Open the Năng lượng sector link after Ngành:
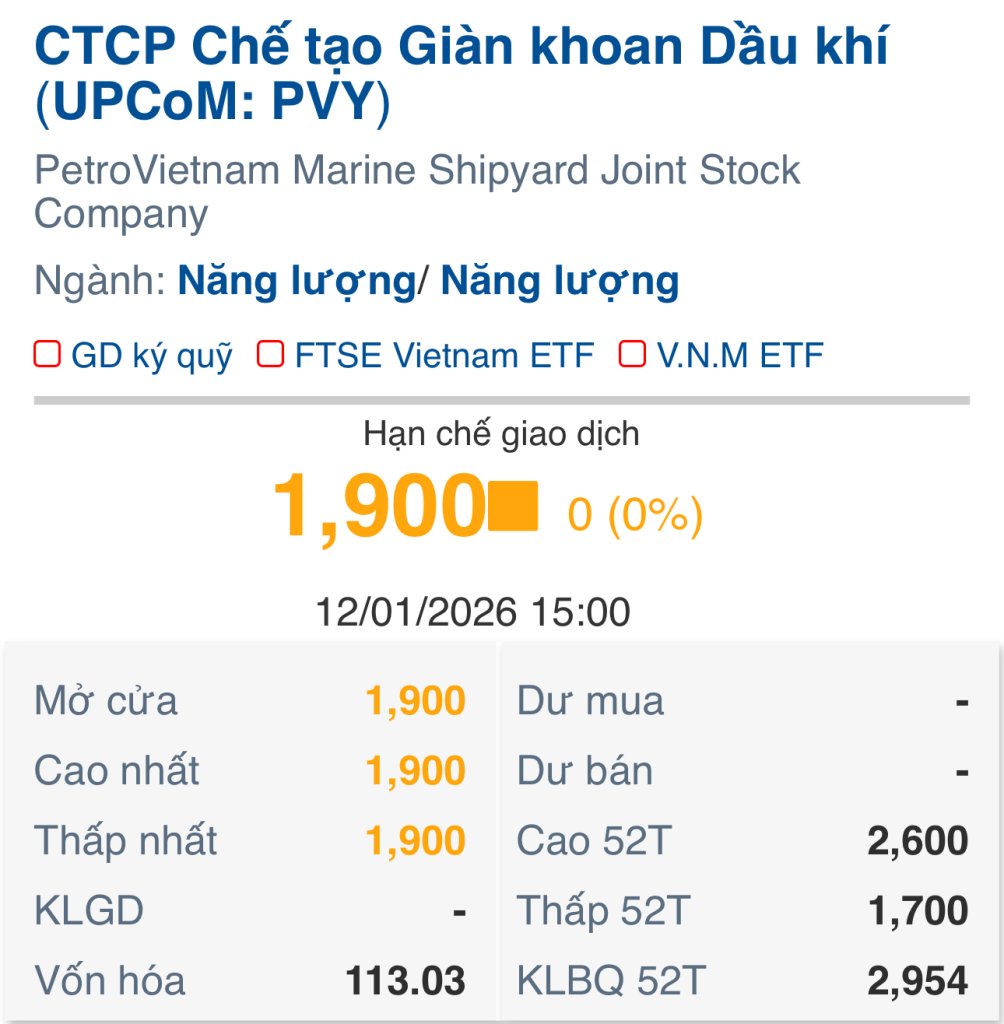Screen dimensions: 1004x1024 pyautogui.click(x=295, y=281)
